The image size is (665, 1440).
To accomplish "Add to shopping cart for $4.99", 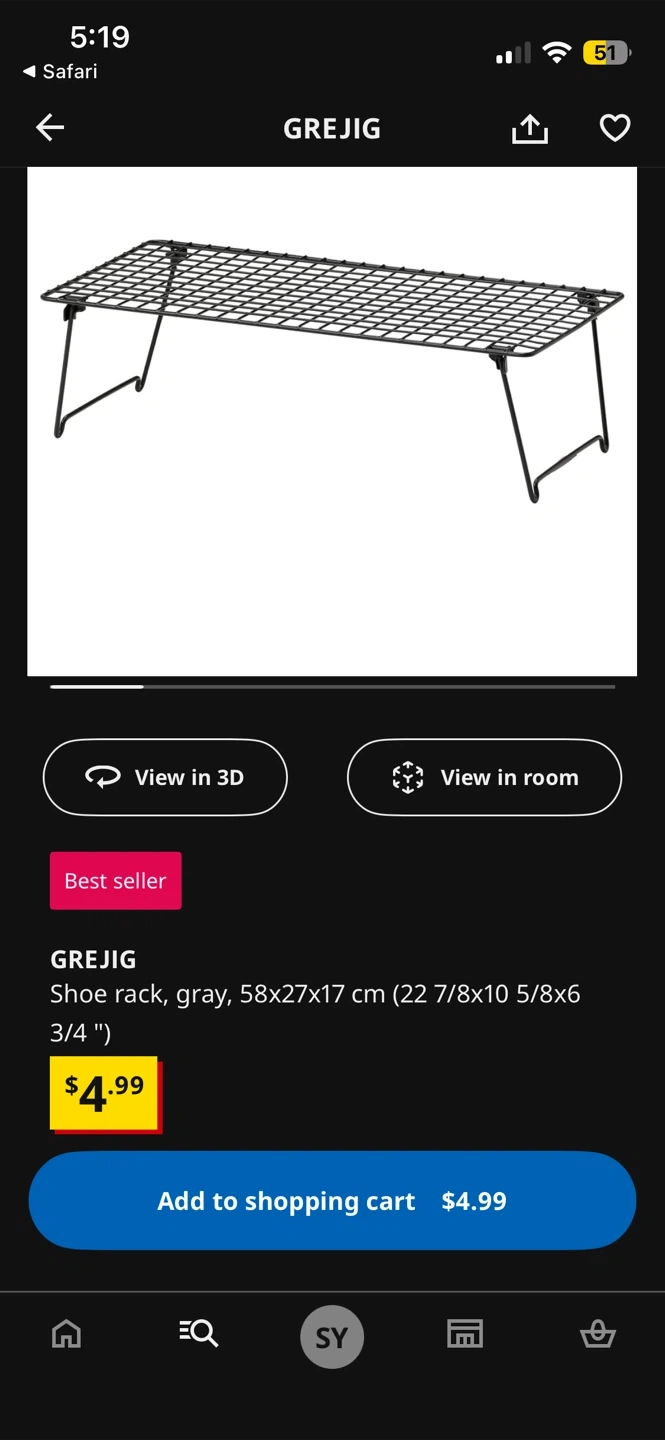I will 332,1200.
